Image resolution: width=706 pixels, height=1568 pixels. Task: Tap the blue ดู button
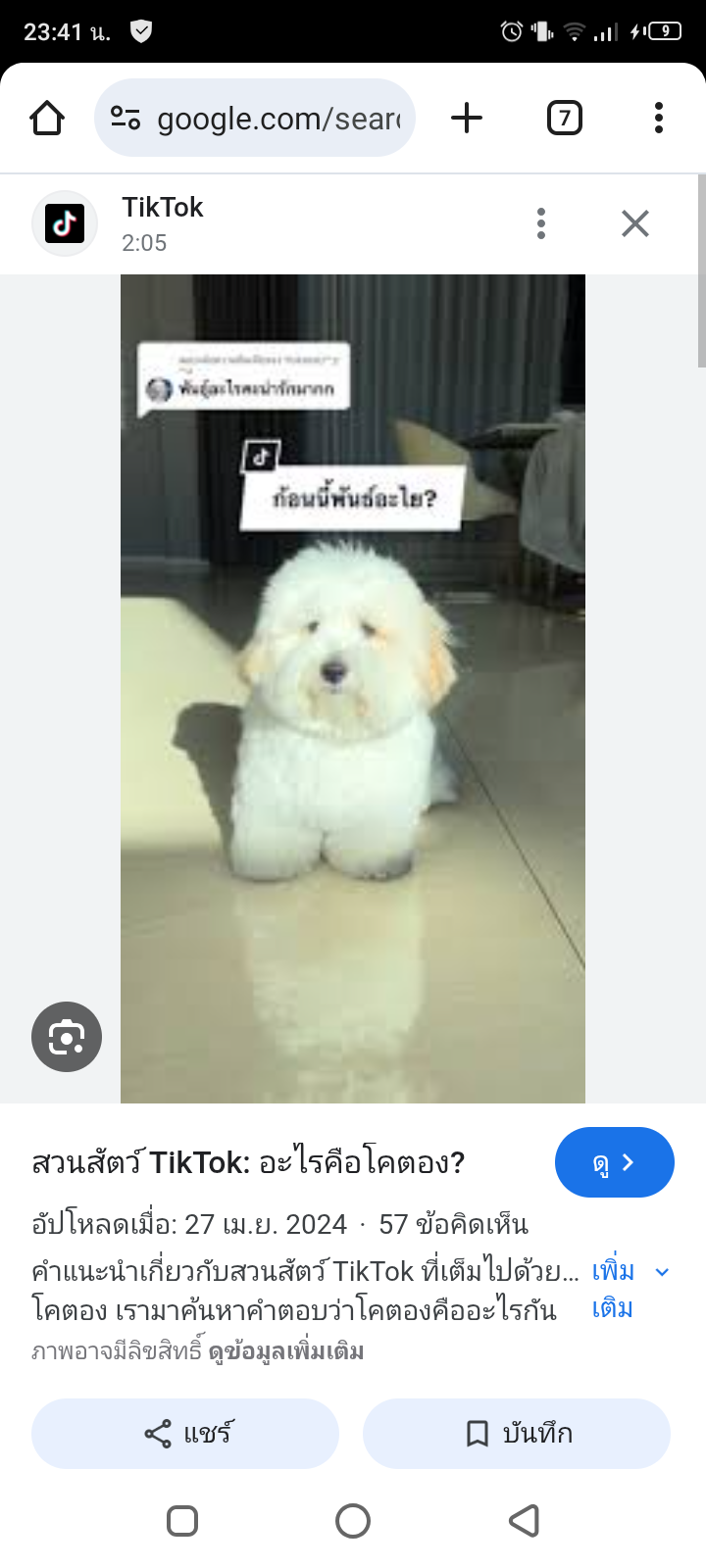pos(614,1162)
